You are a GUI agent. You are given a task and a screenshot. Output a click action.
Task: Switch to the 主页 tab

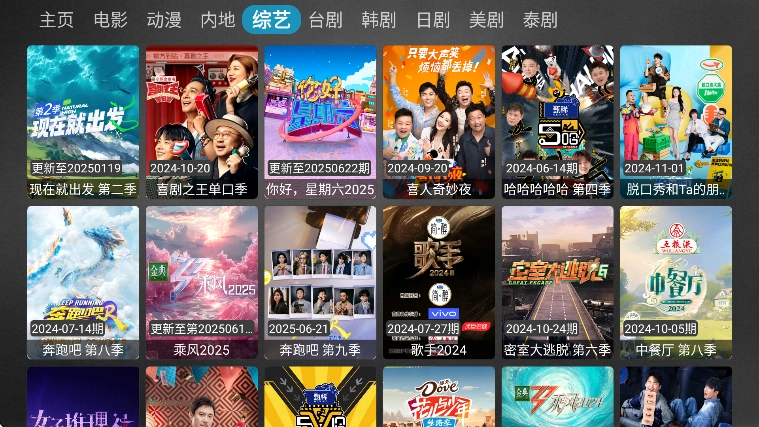point(57,20)
